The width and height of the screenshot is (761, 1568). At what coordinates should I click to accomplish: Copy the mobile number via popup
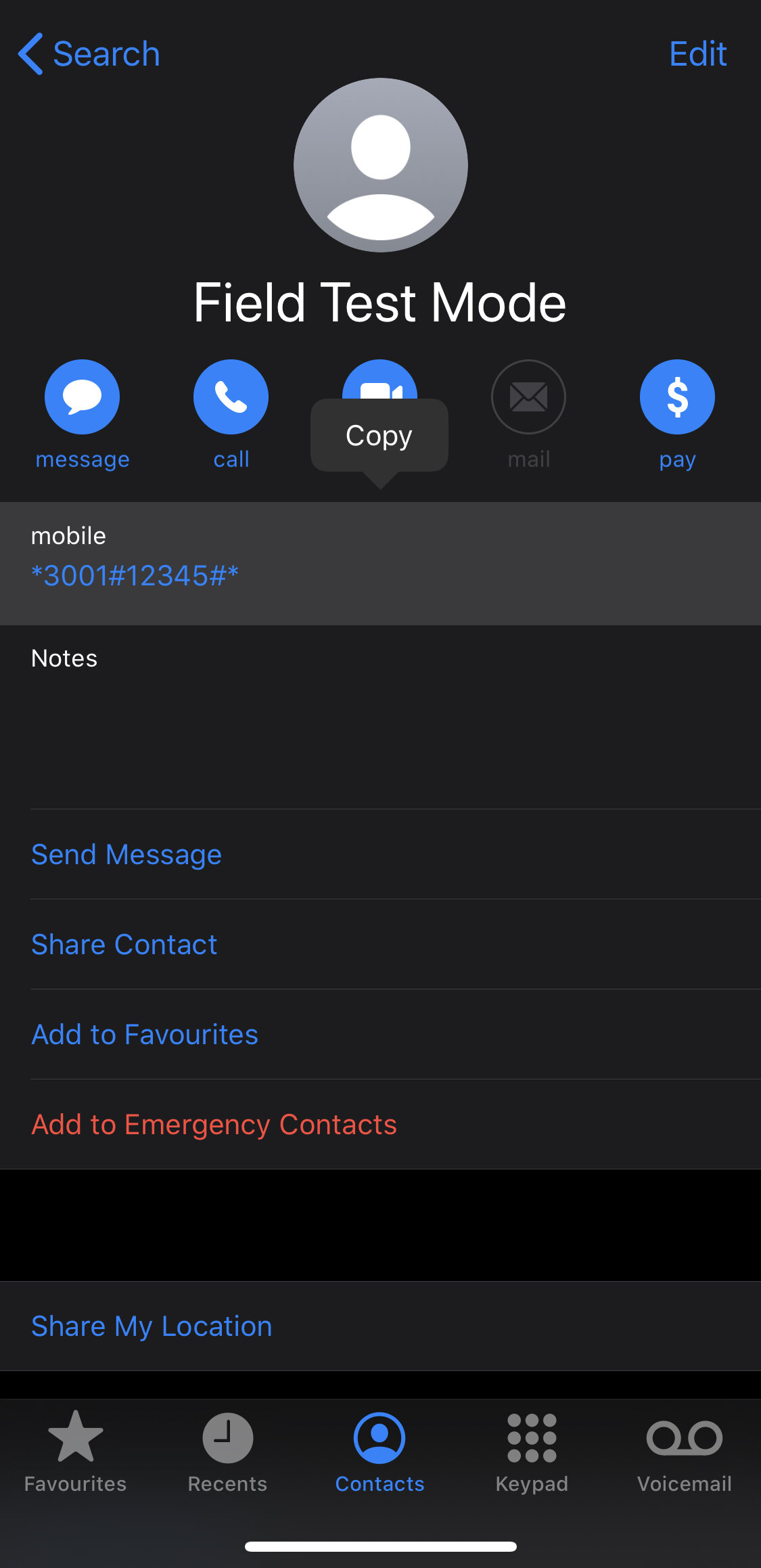point(379,435)
